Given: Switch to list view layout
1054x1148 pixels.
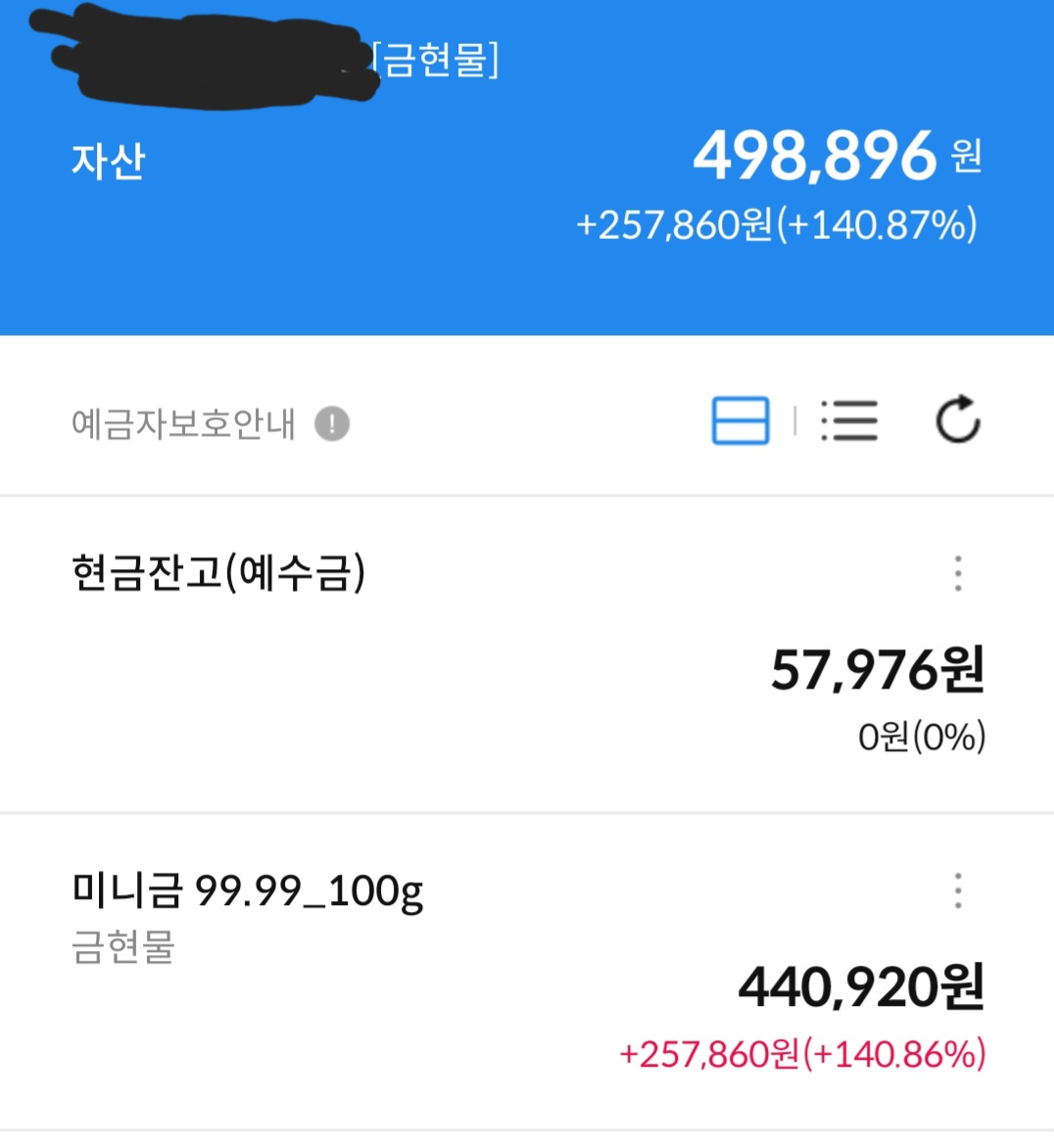Looking at the screenshot, I should [x=848, y=421].
